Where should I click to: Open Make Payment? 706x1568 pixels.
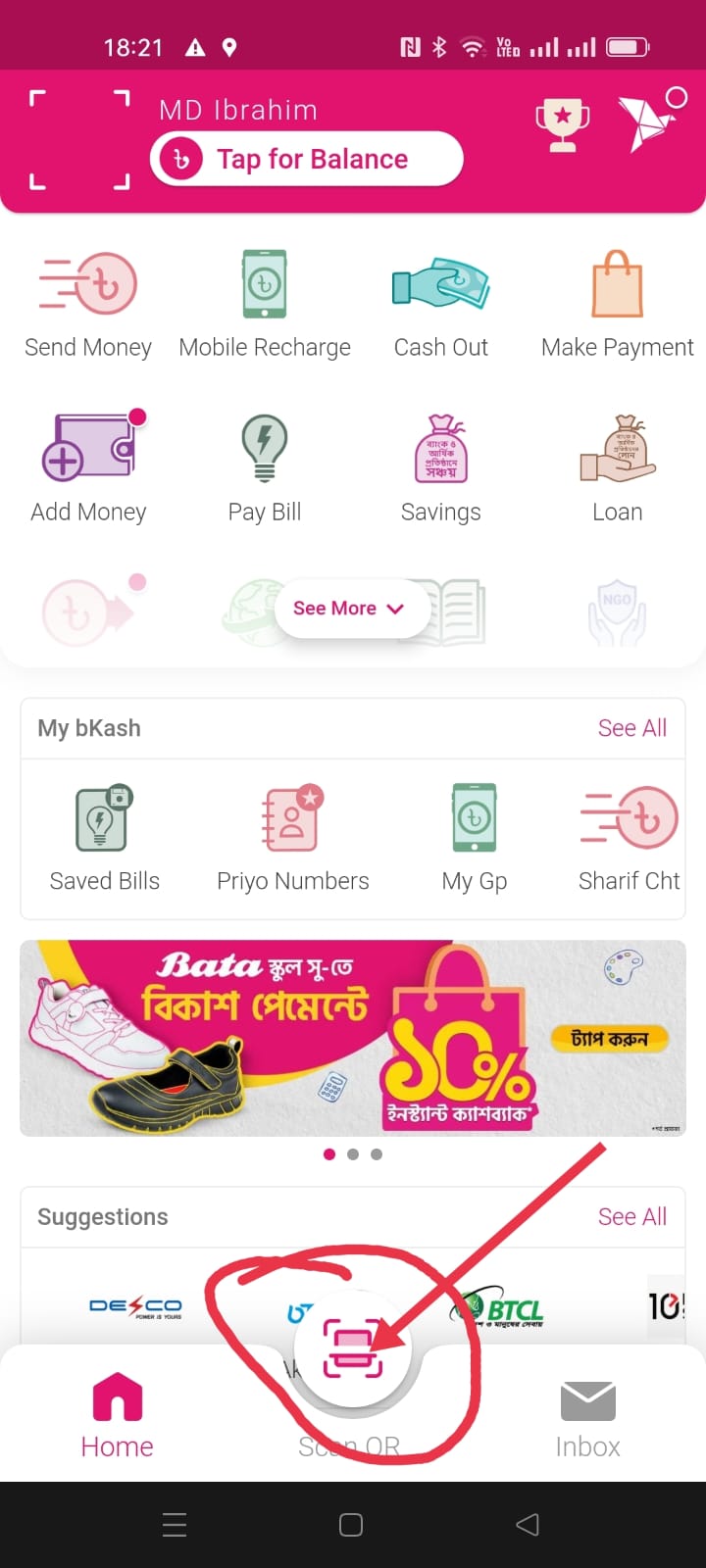point(618,304)
